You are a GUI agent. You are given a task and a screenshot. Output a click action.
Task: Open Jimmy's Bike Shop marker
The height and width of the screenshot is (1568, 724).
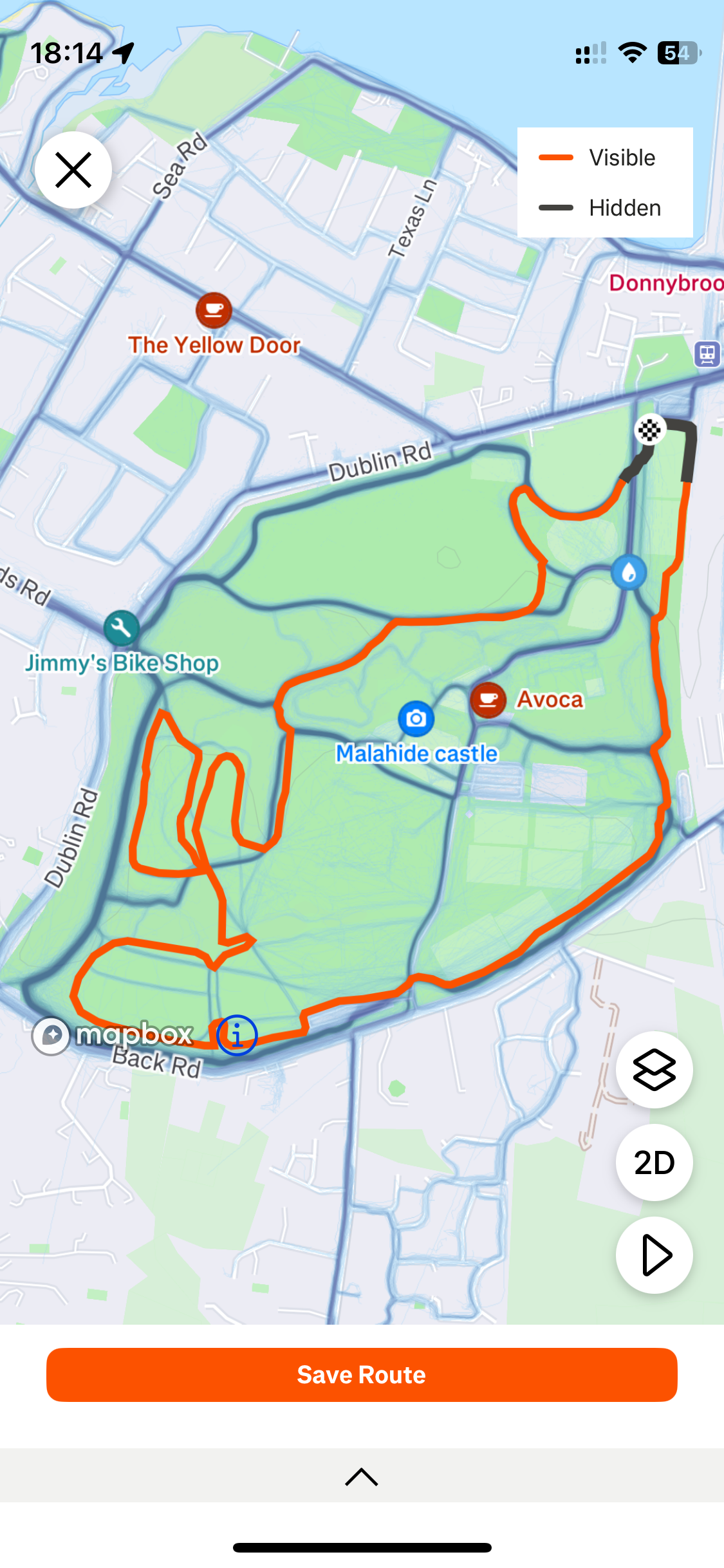[x=121, y=628]
